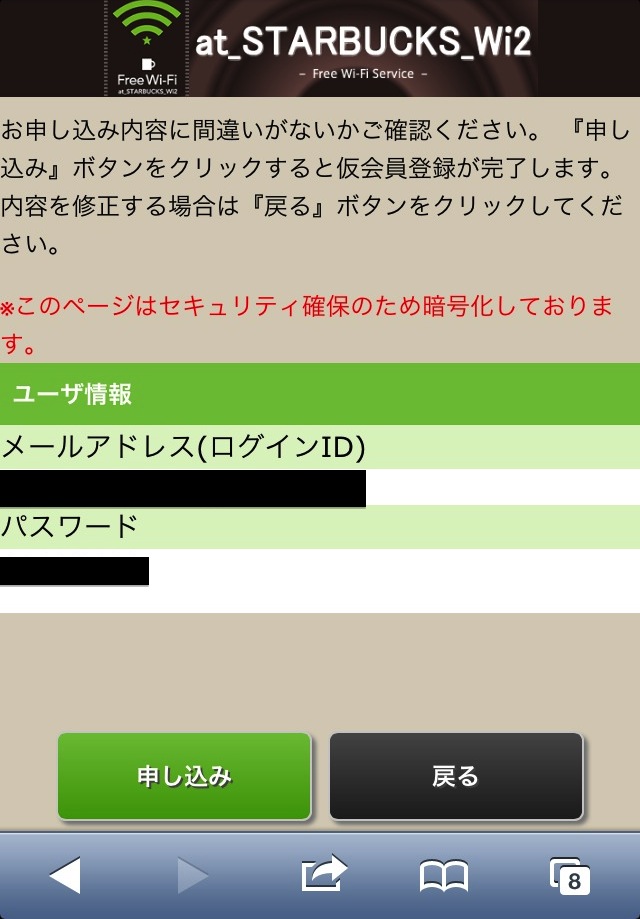Tap the green 申し込み button
Image resolution: width=640 pixels, height=919 pixels.
click(x=184, y=776)
